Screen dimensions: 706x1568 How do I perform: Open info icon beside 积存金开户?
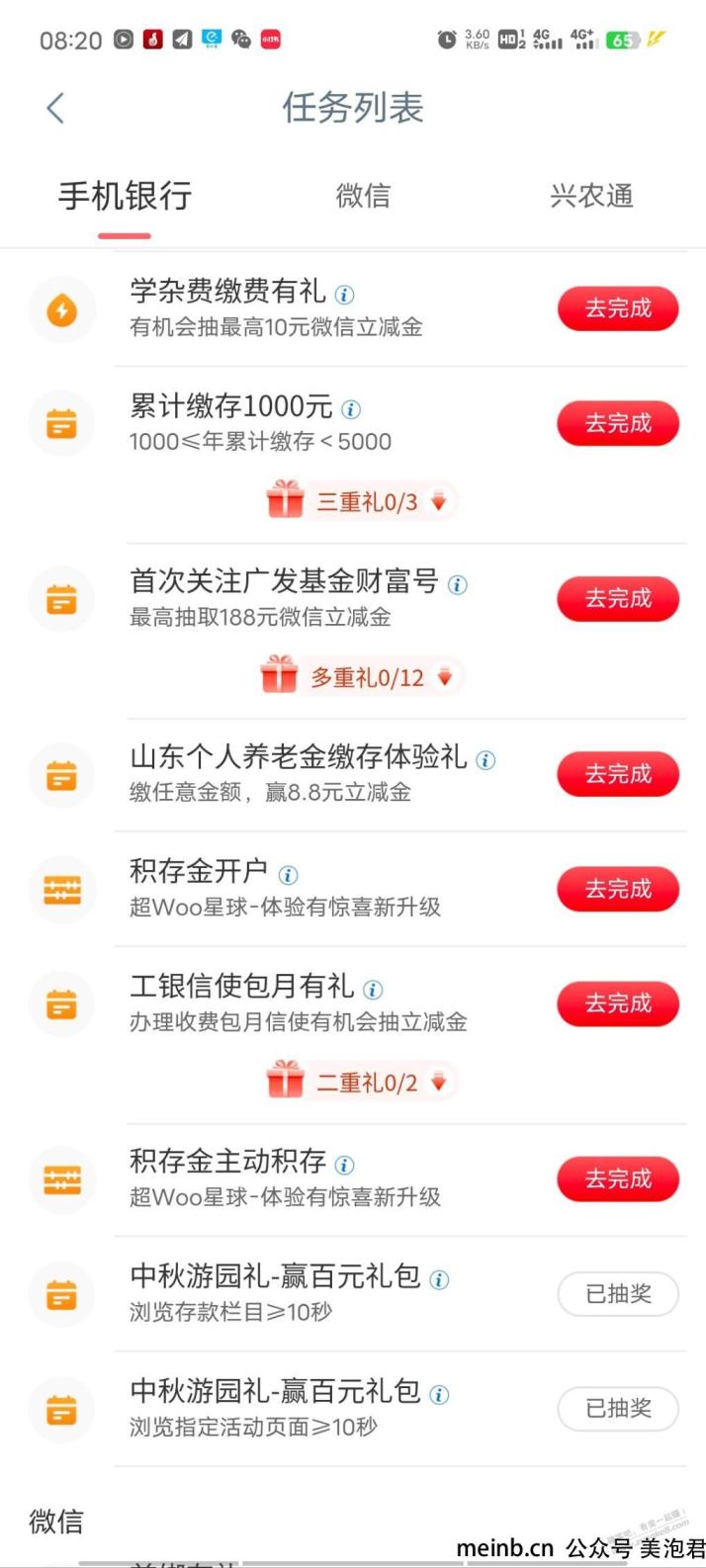coord(288,874)
